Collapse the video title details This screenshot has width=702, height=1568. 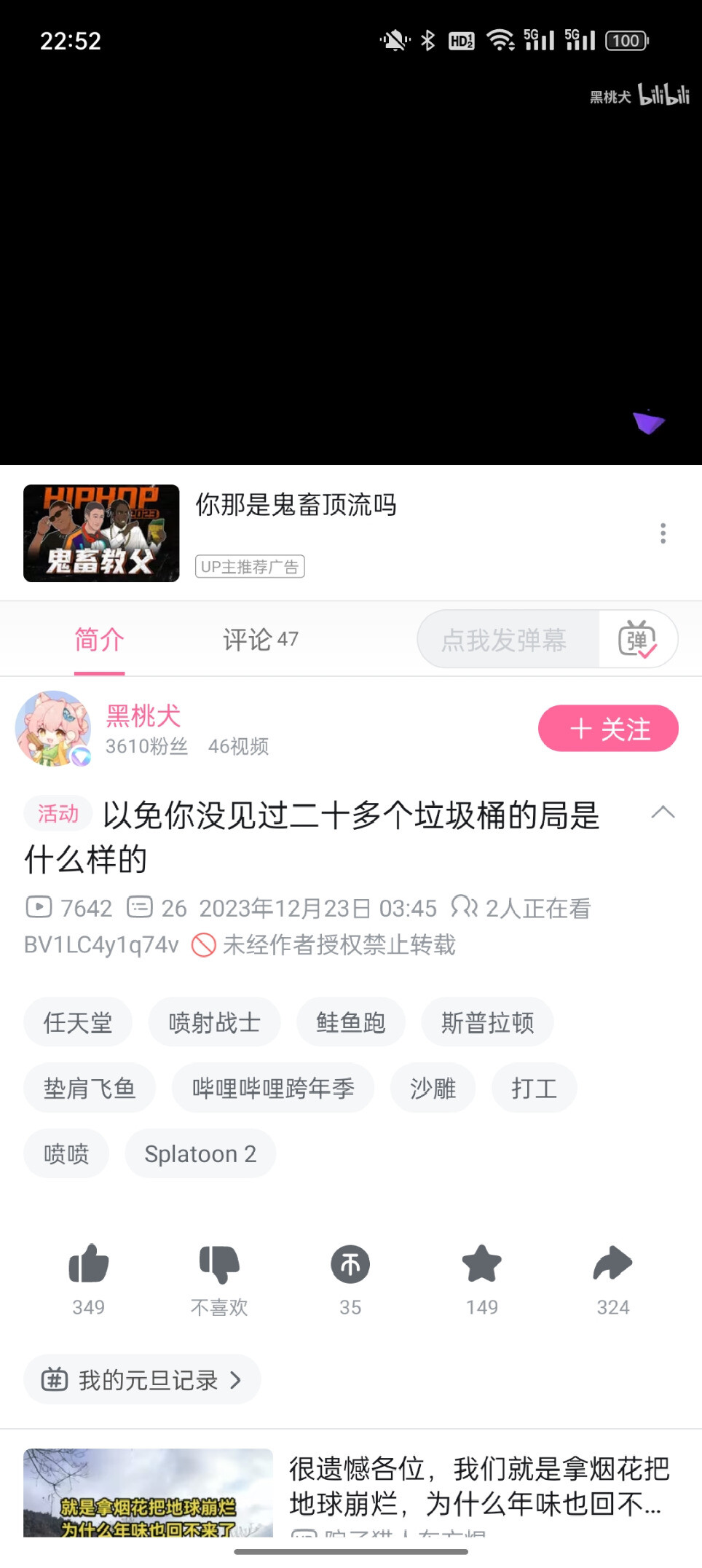click(x=663, y=812)
